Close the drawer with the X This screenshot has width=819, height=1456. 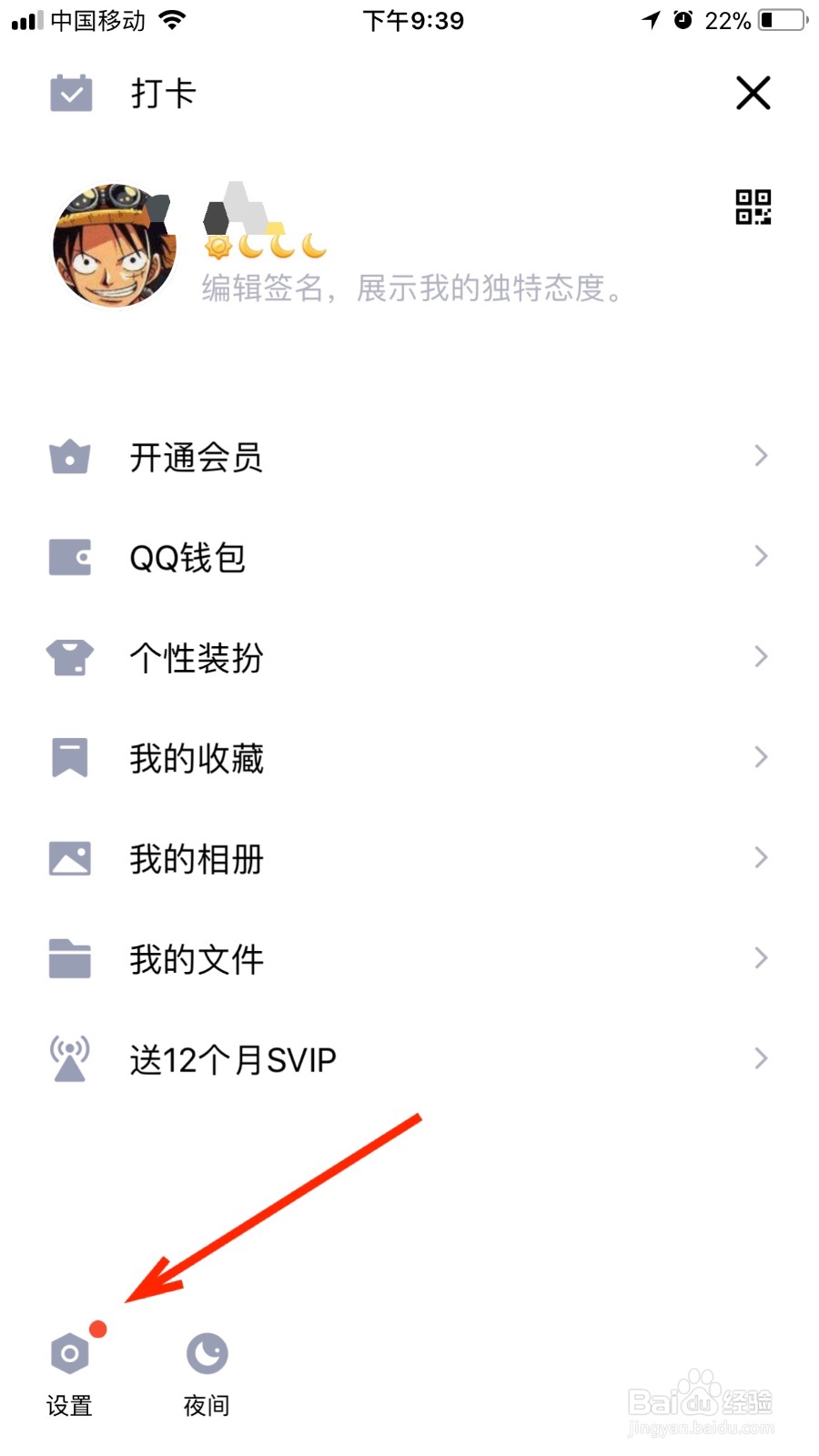(x=753, y=93)
